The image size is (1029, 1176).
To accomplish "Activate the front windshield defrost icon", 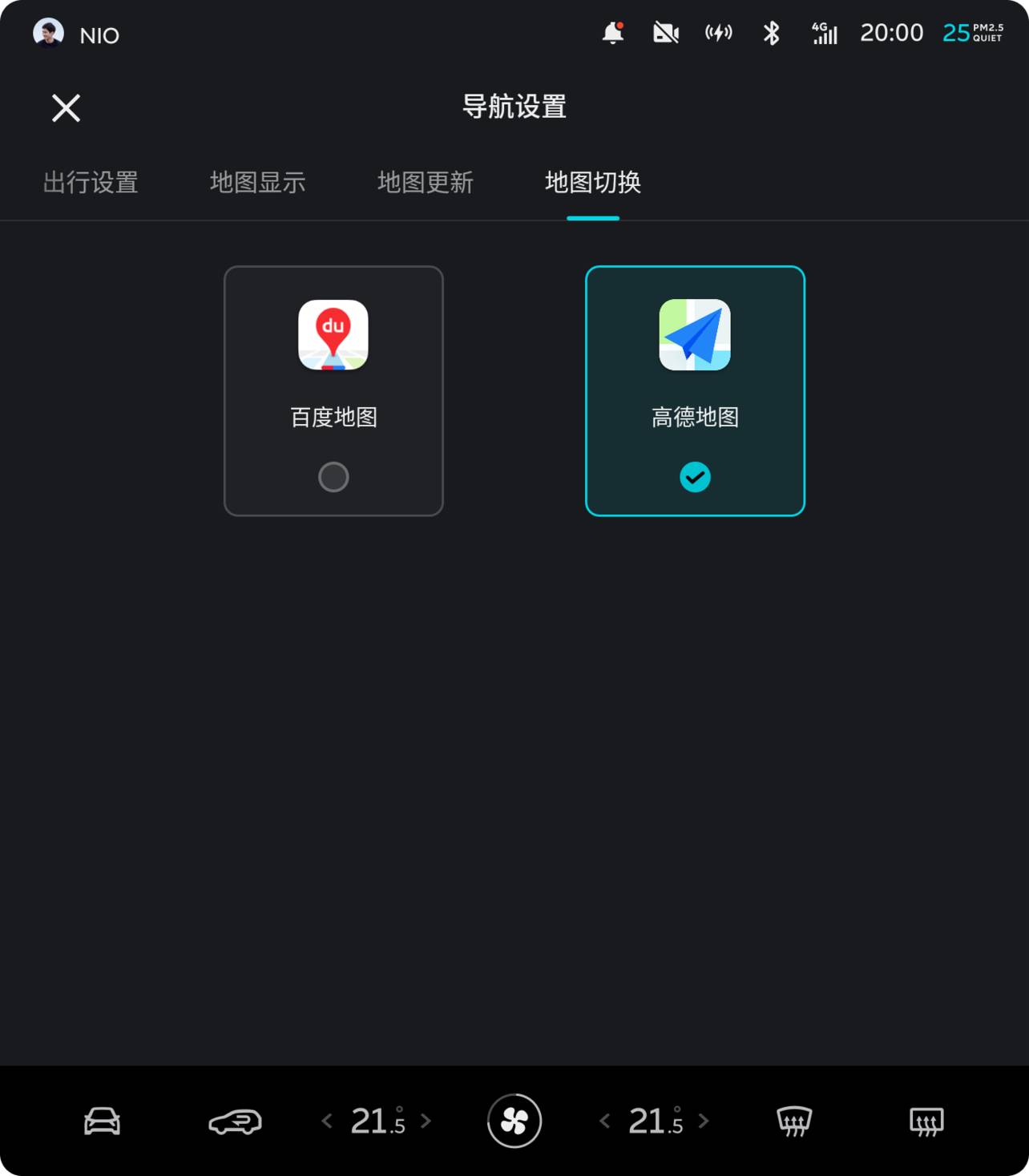I will [x=796, y=1121].
